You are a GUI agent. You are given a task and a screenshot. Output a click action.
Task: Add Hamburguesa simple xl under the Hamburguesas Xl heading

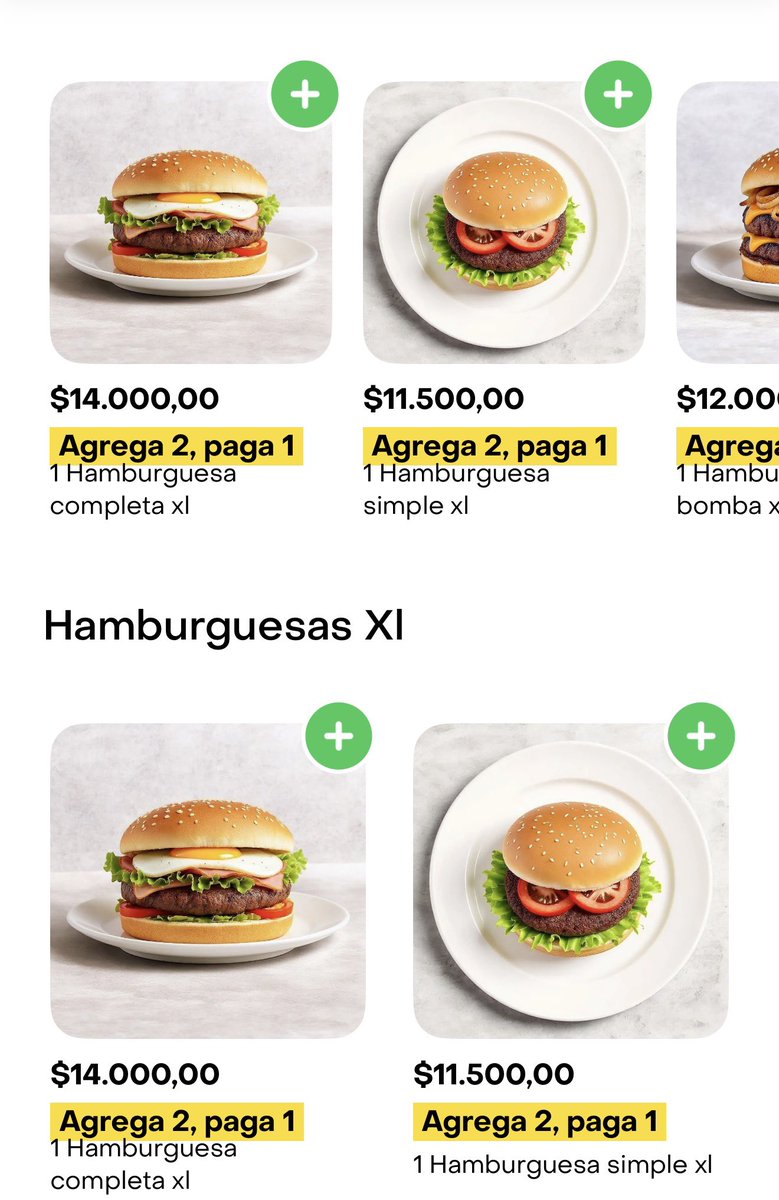click(701, 737)
